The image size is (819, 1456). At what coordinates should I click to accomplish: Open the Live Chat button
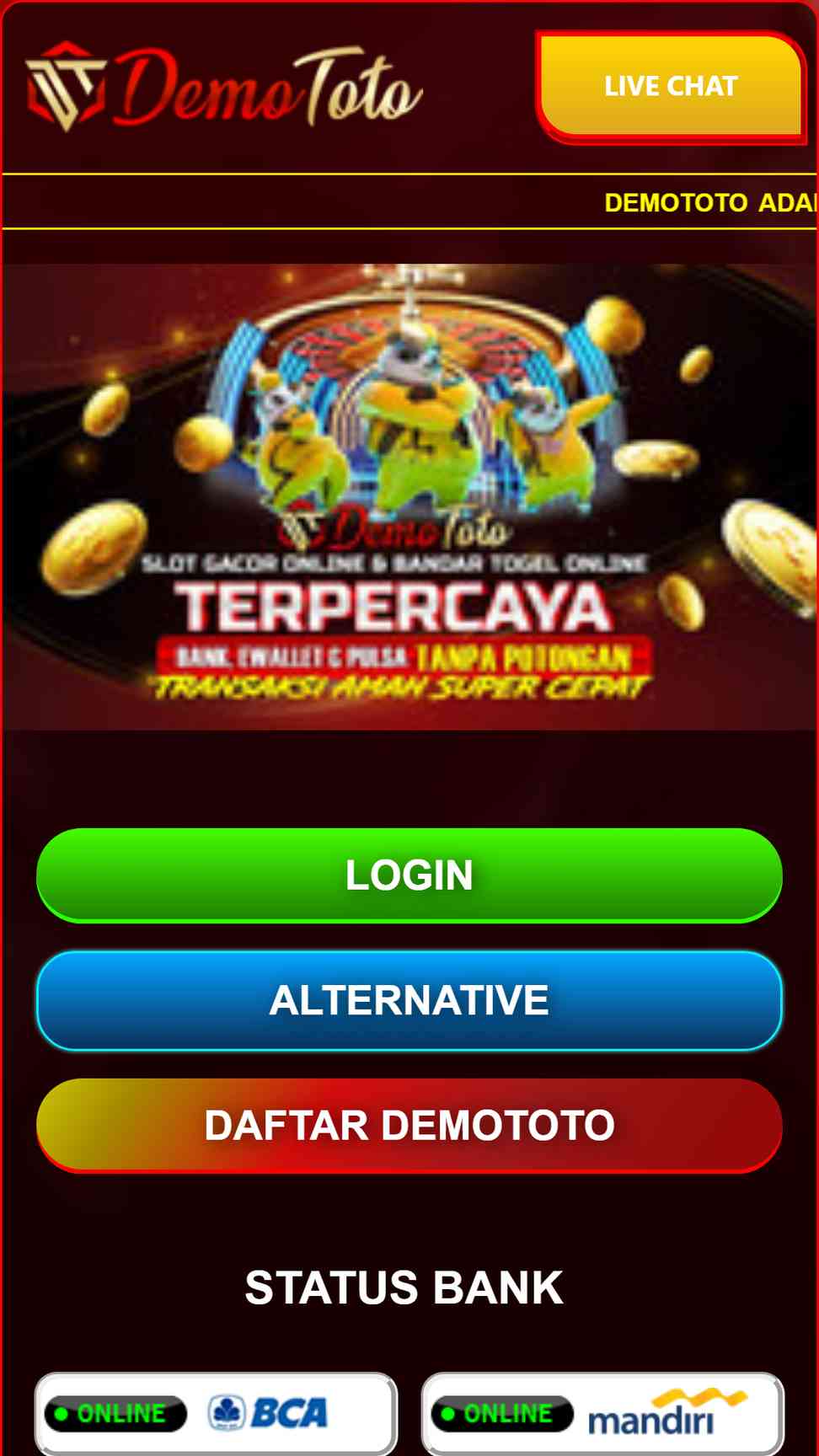point(671,86)
